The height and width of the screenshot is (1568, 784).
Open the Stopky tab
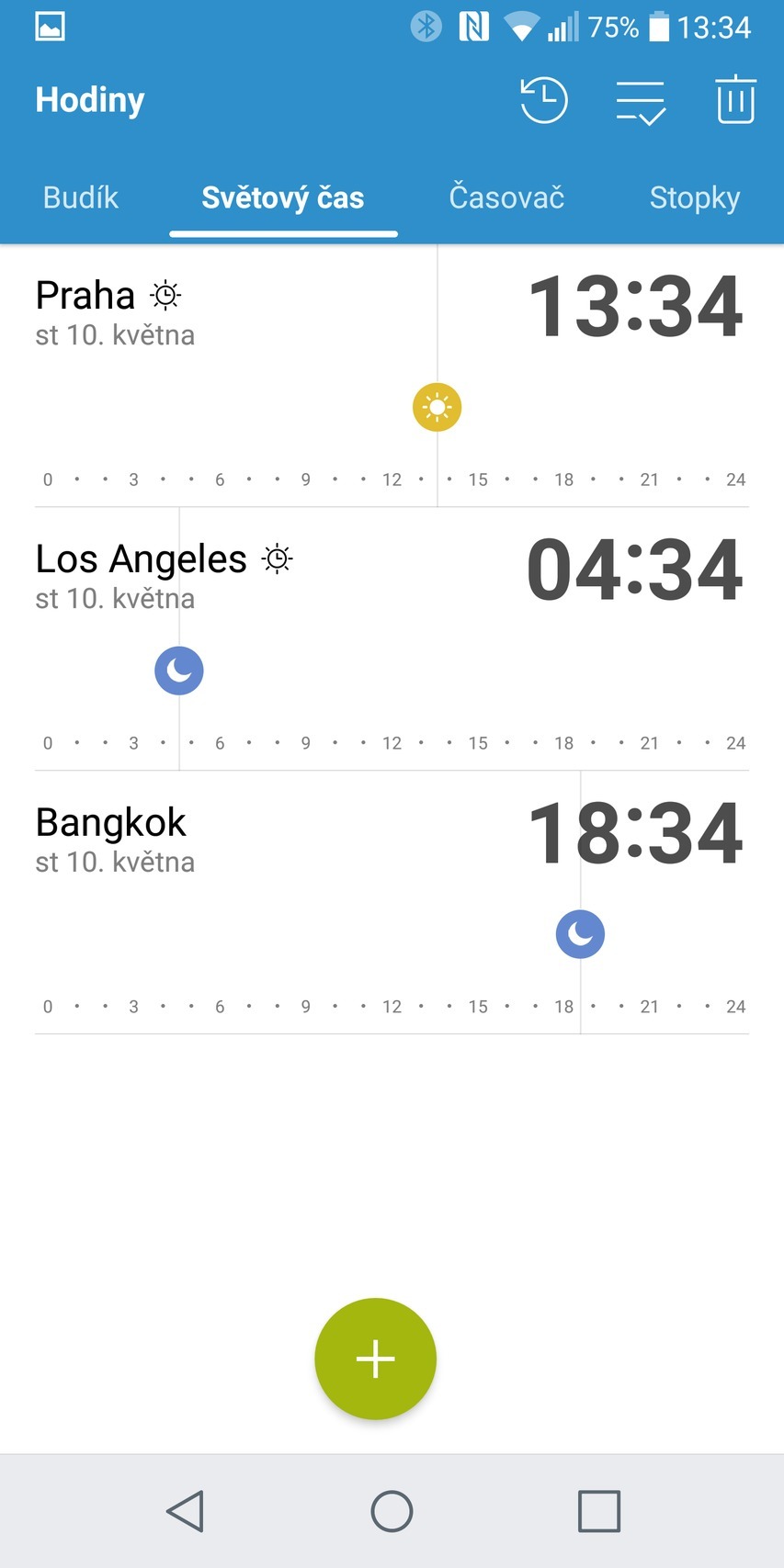695,197
